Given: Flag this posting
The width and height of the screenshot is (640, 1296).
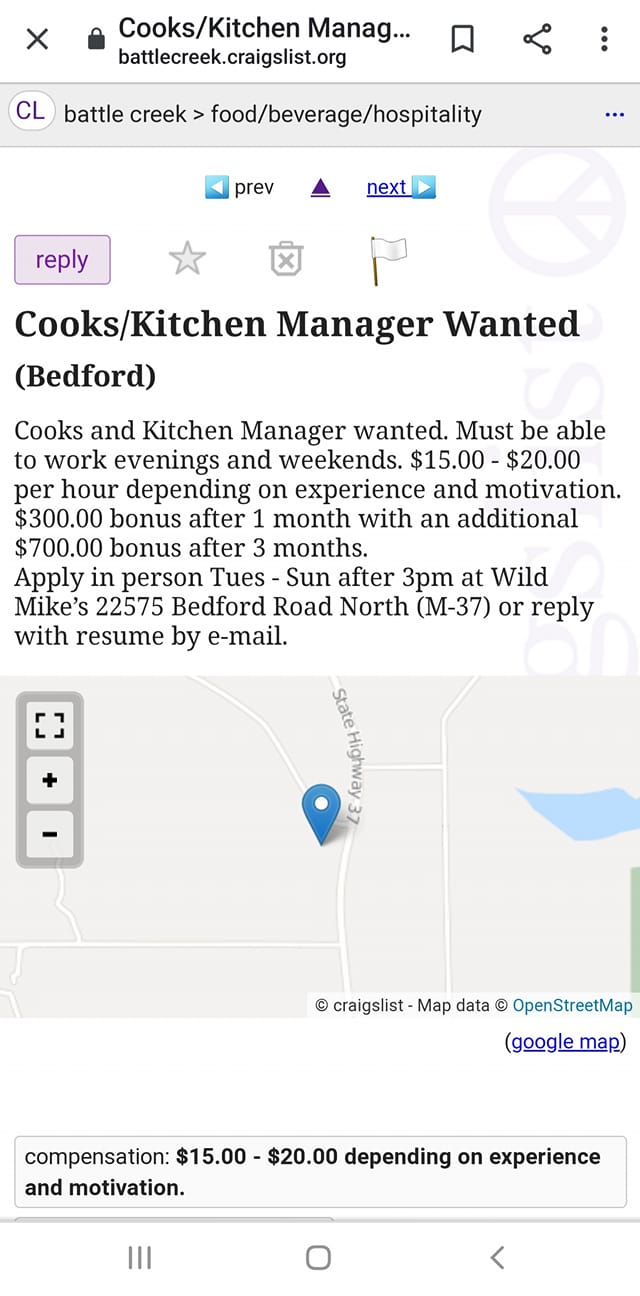Looking at the screenshot, I should coord(387,260).
